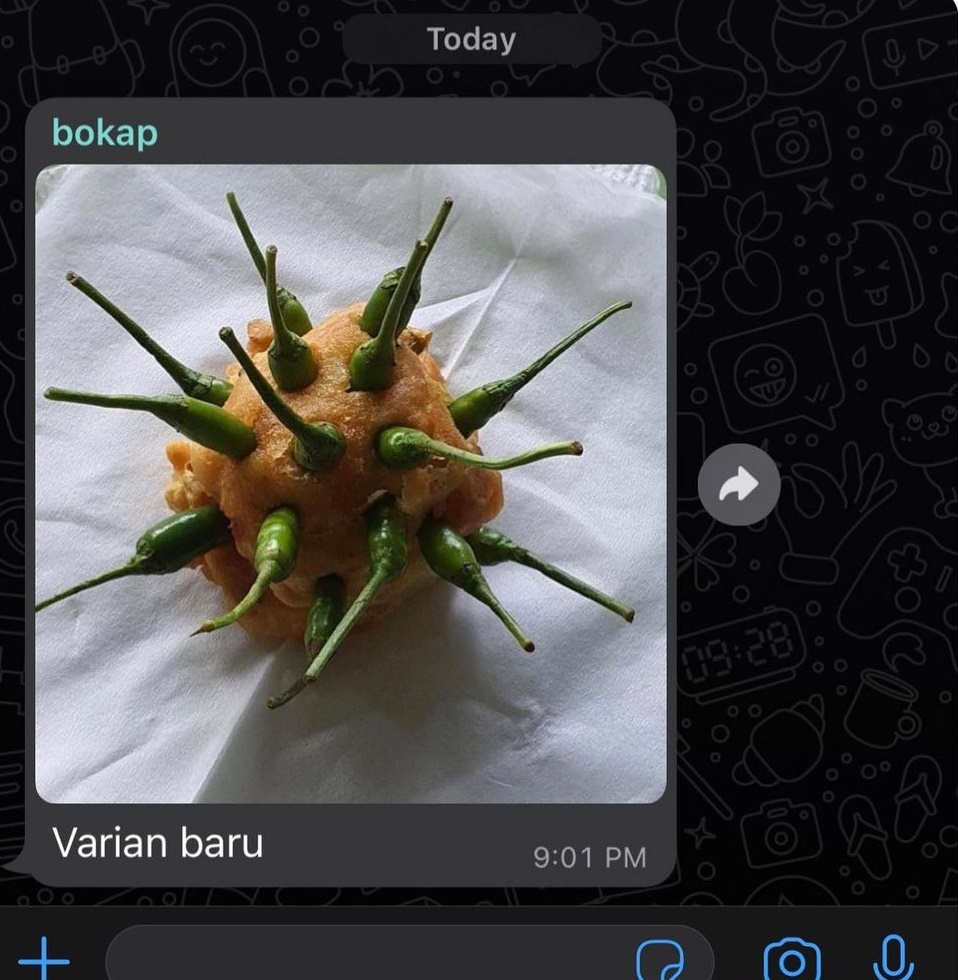Tap the Today date header chip
The height and width of the screenshot is (980, 958).
pos(472,39)
